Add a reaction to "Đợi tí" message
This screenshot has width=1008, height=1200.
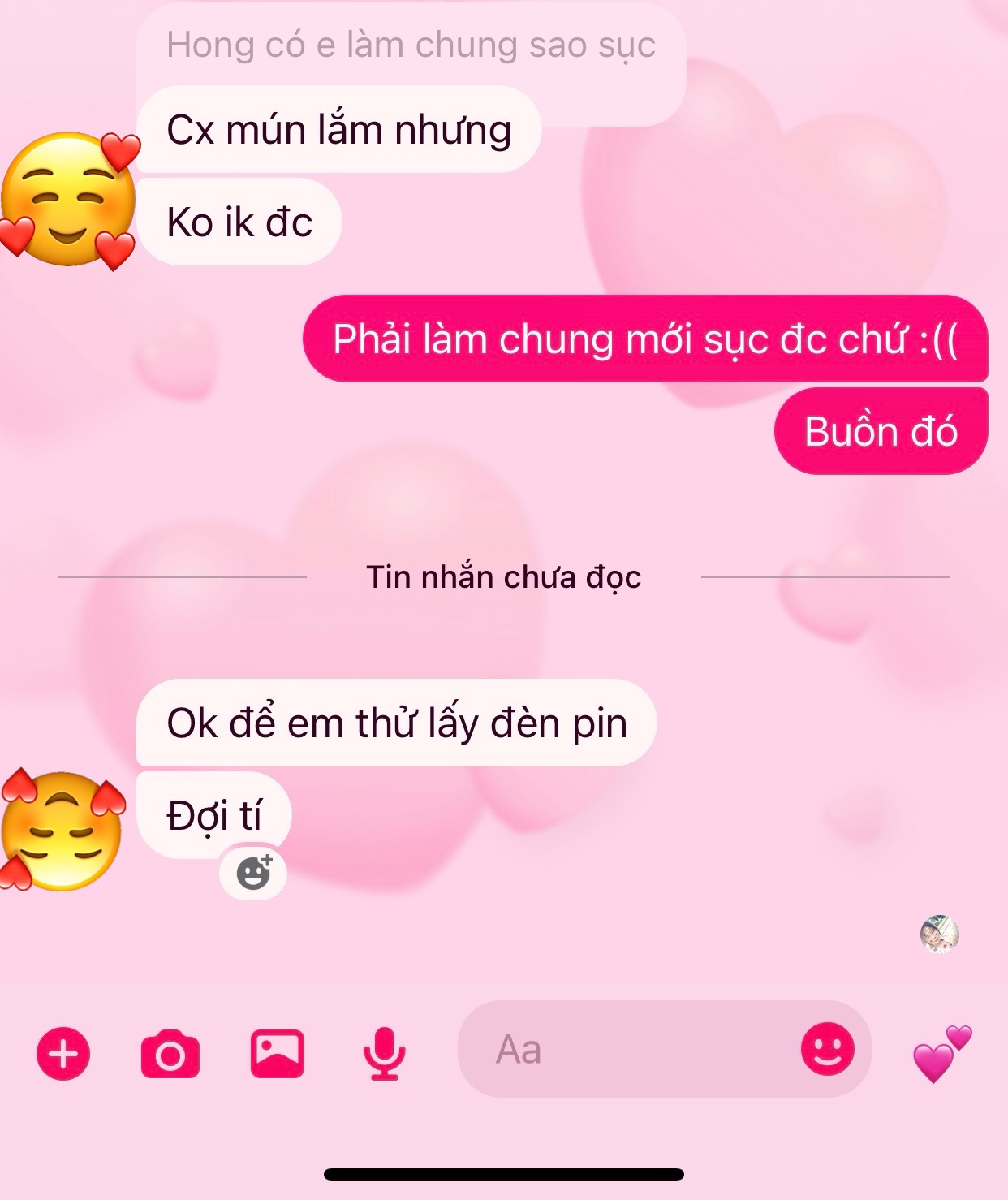[x=253, y=873]
